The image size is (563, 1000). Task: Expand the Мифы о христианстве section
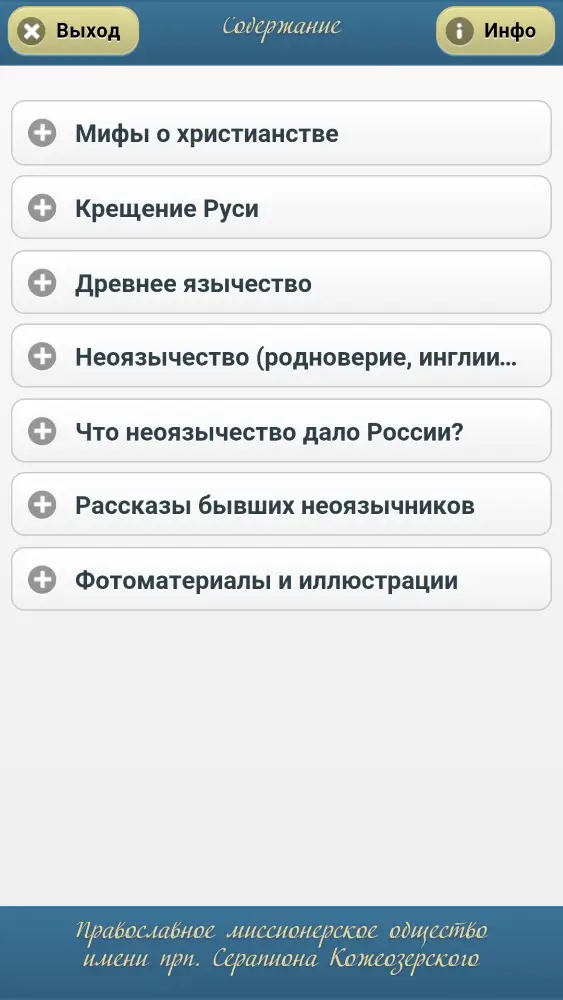[x=281, y=133]
